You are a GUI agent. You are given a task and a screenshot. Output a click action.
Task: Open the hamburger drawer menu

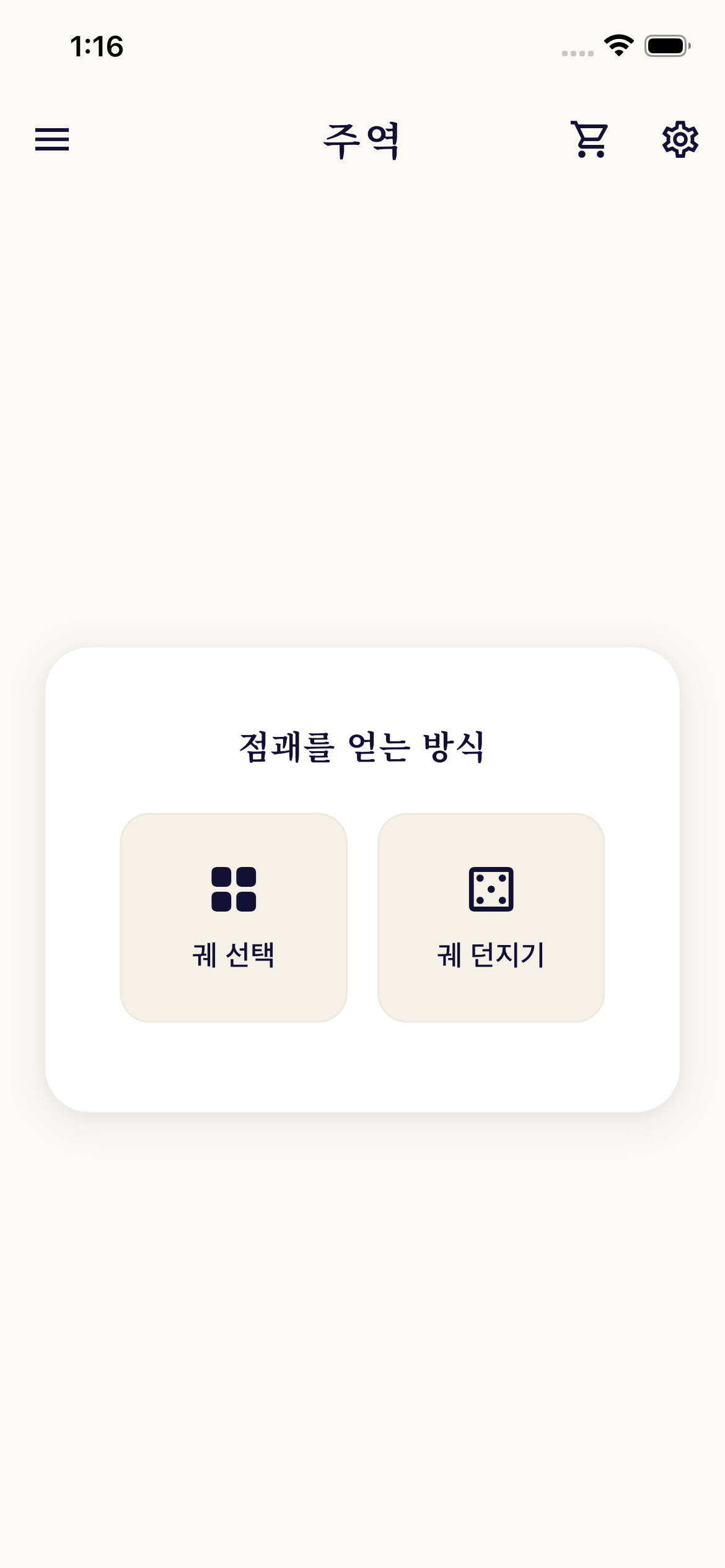(x=52, y=139)
